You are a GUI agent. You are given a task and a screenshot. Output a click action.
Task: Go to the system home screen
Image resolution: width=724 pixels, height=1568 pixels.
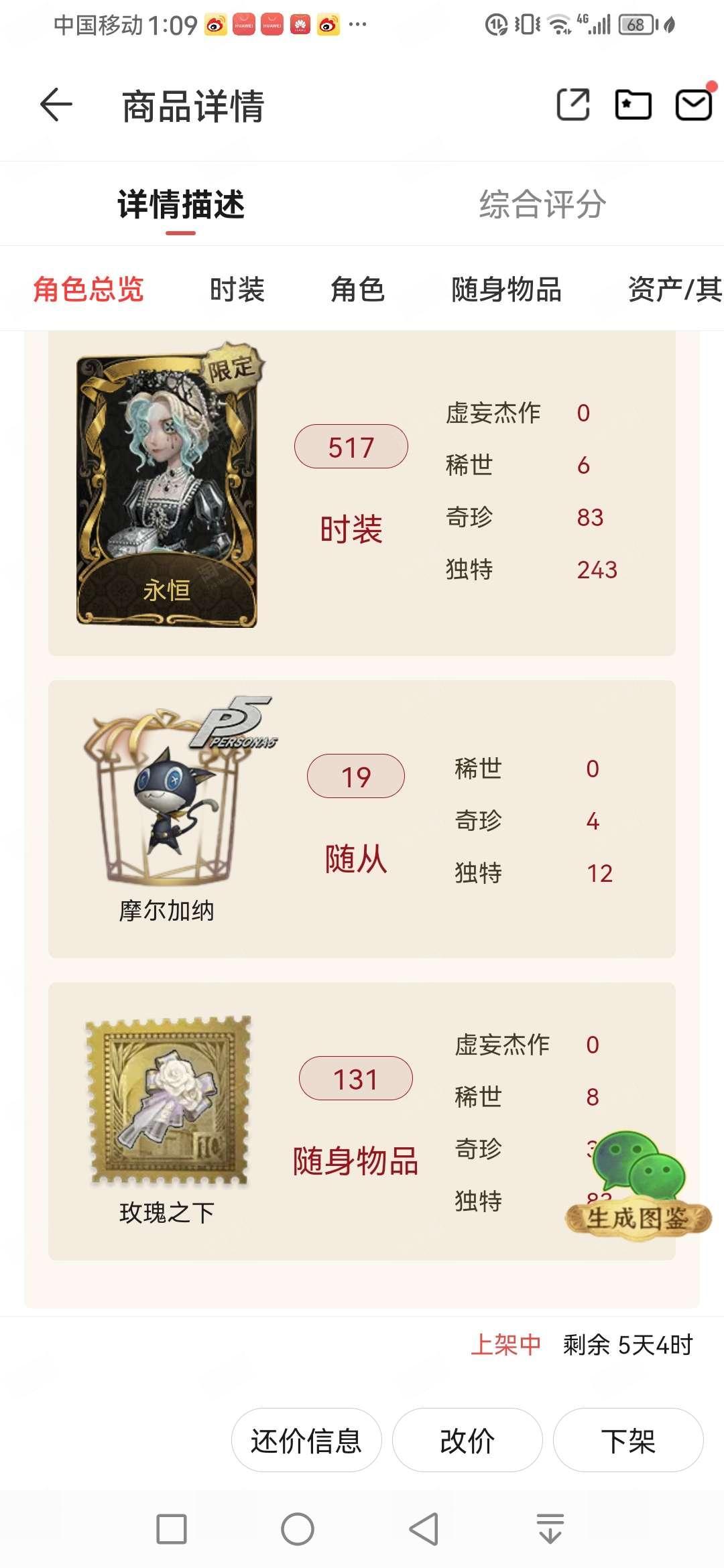click(x=298, y=1529)
